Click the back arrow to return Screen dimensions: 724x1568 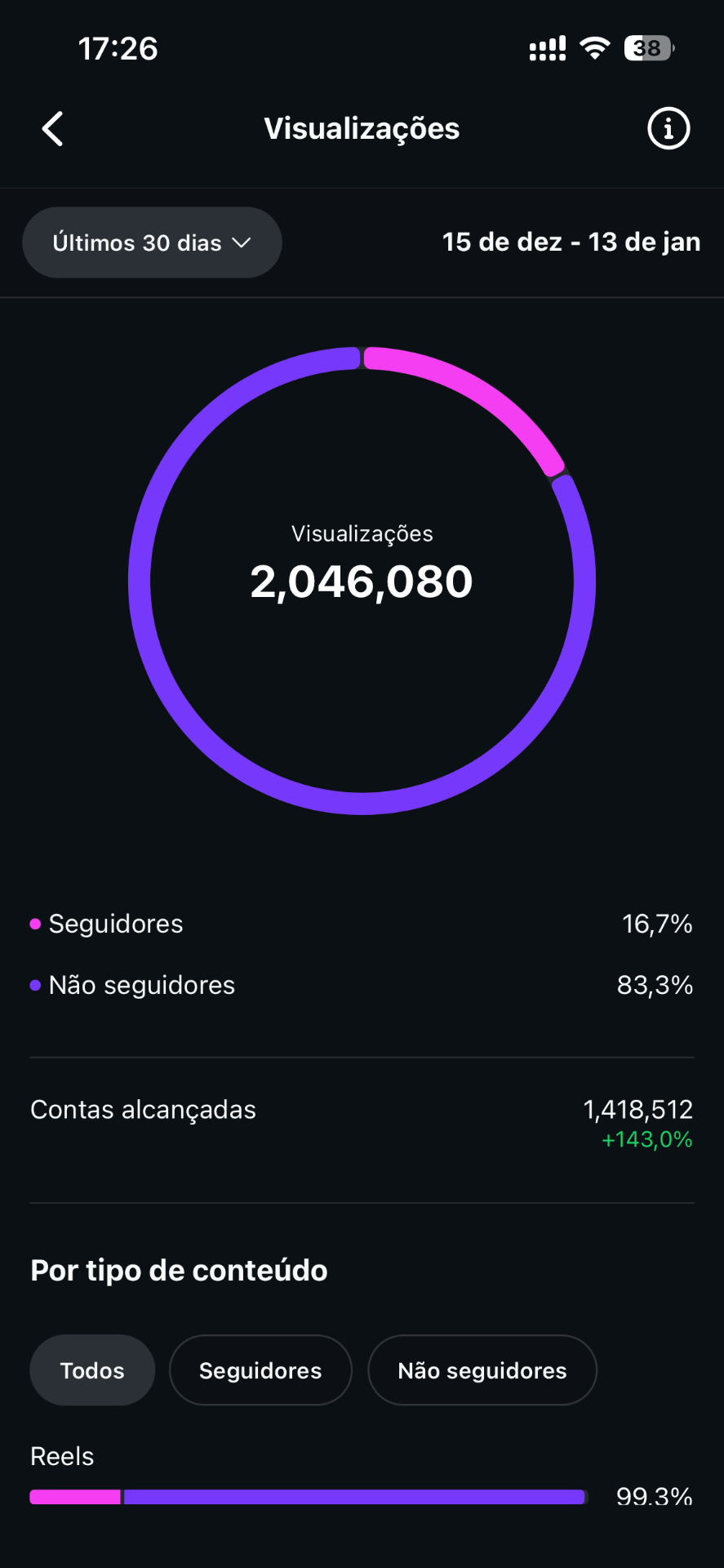coord(51,128)
